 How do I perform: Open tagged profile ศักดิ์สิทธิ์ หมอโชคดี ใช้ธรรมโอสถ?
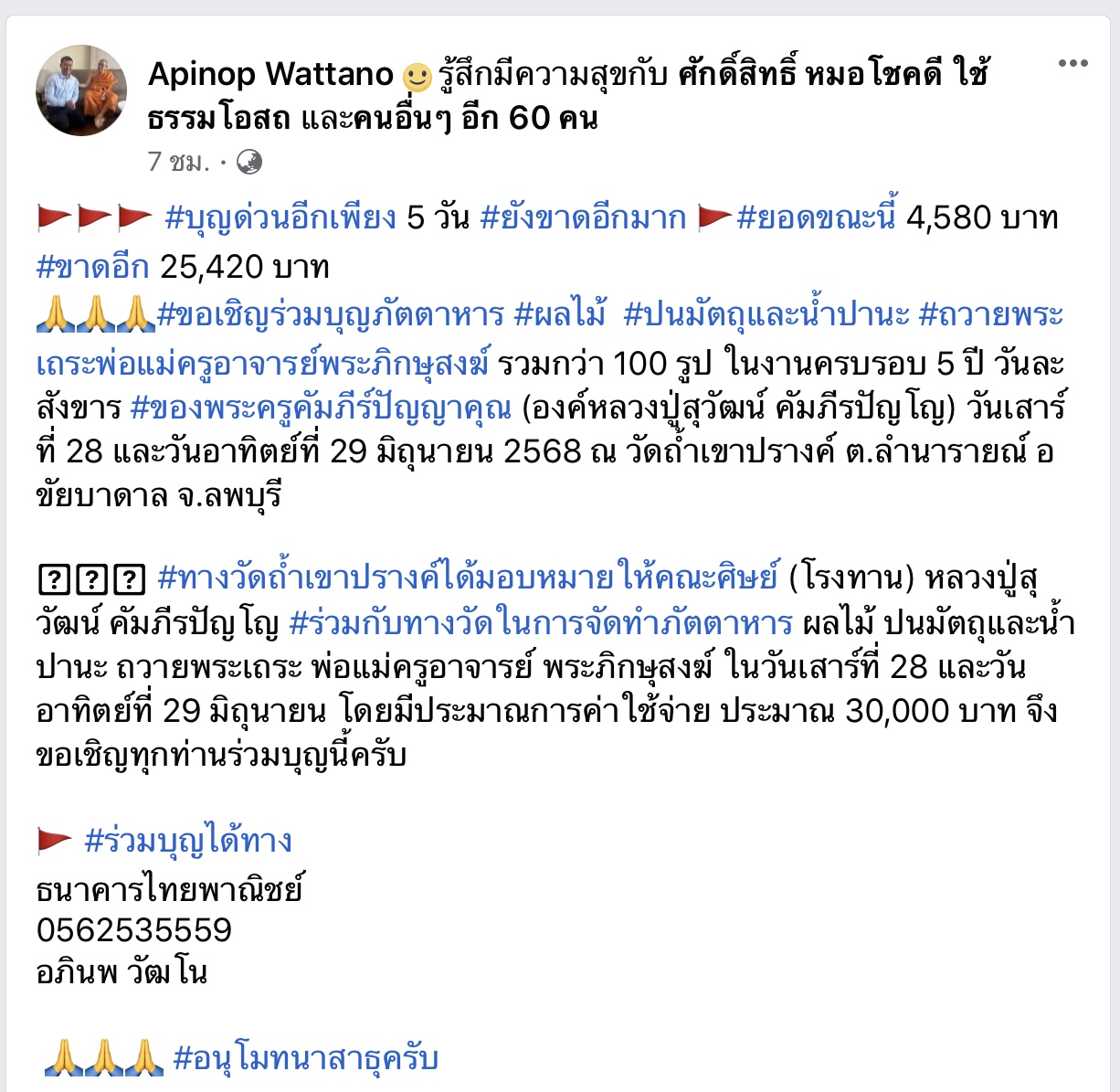[x=831, y=74]
